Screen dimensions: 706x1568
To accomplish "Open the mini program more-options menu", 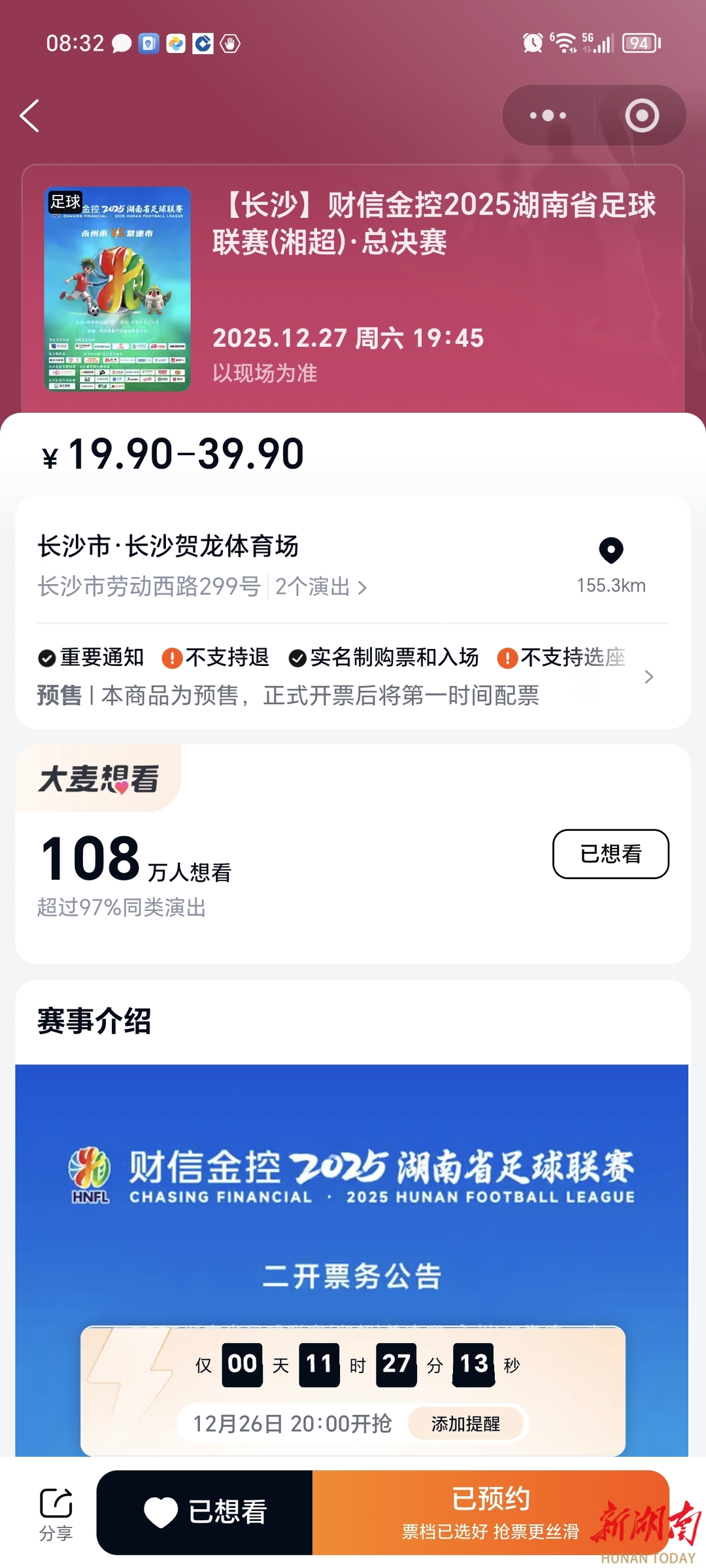I will pyautogui.click(x=548, y=116).
